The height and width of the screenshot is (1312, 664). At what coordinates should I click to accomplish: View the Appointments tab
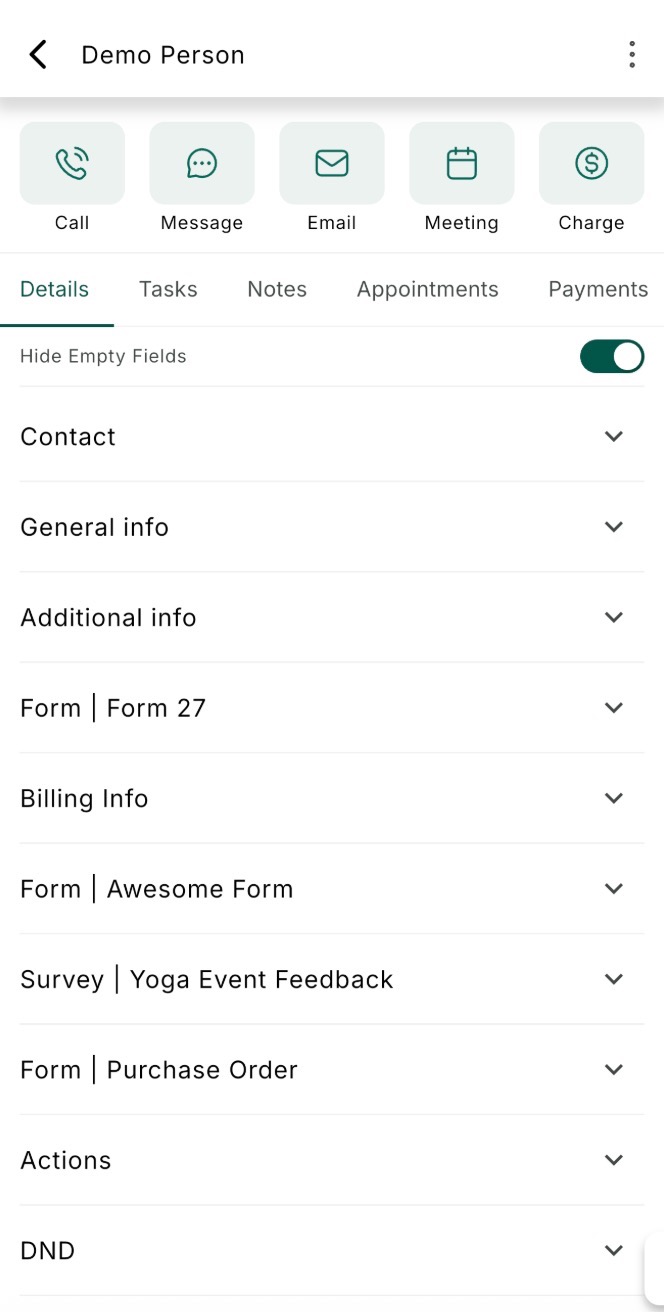pos(427,290)
